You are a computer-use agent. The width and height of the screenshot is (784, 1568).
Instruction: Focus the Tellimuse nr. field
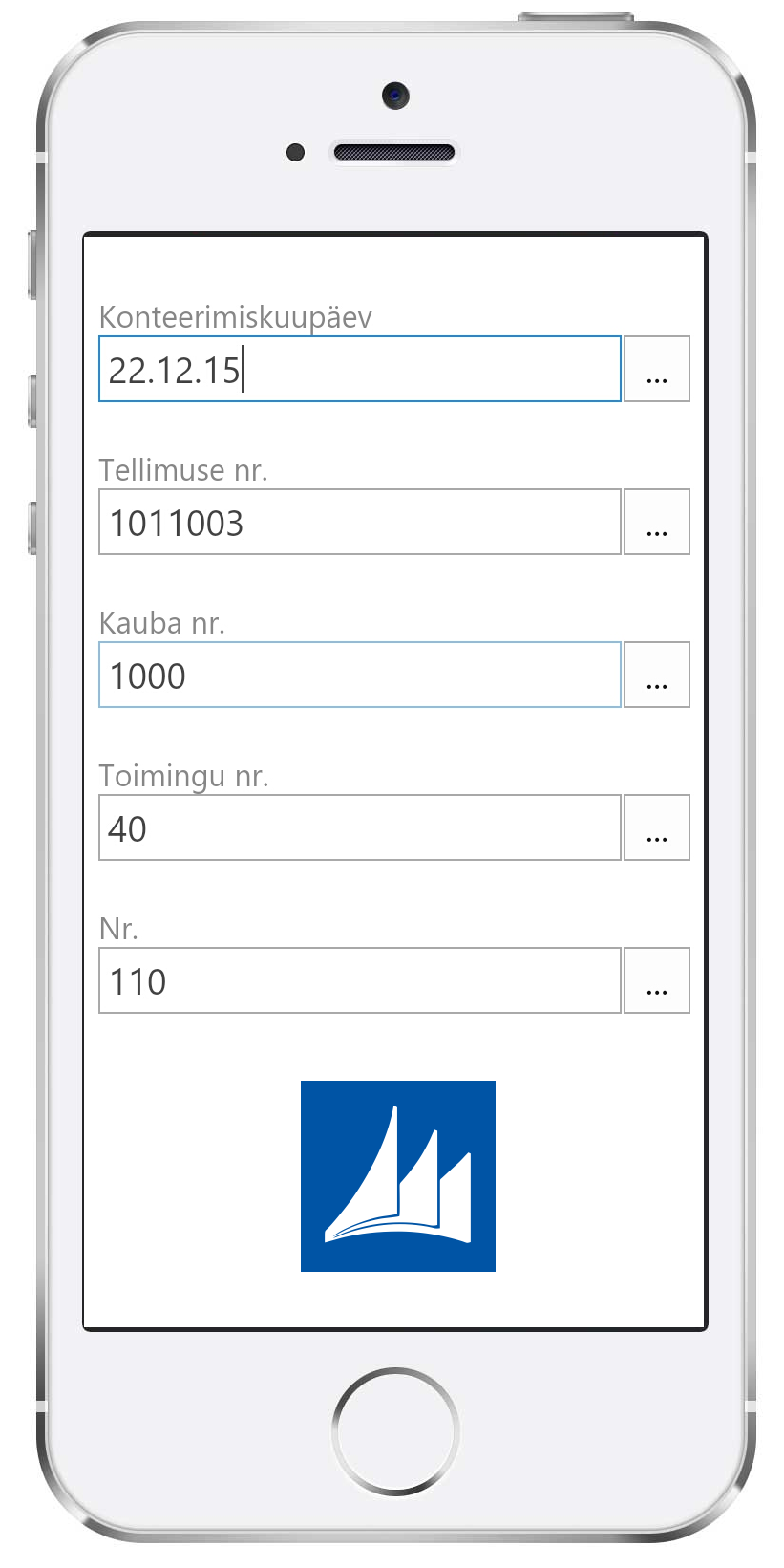(x=360, y=522)
